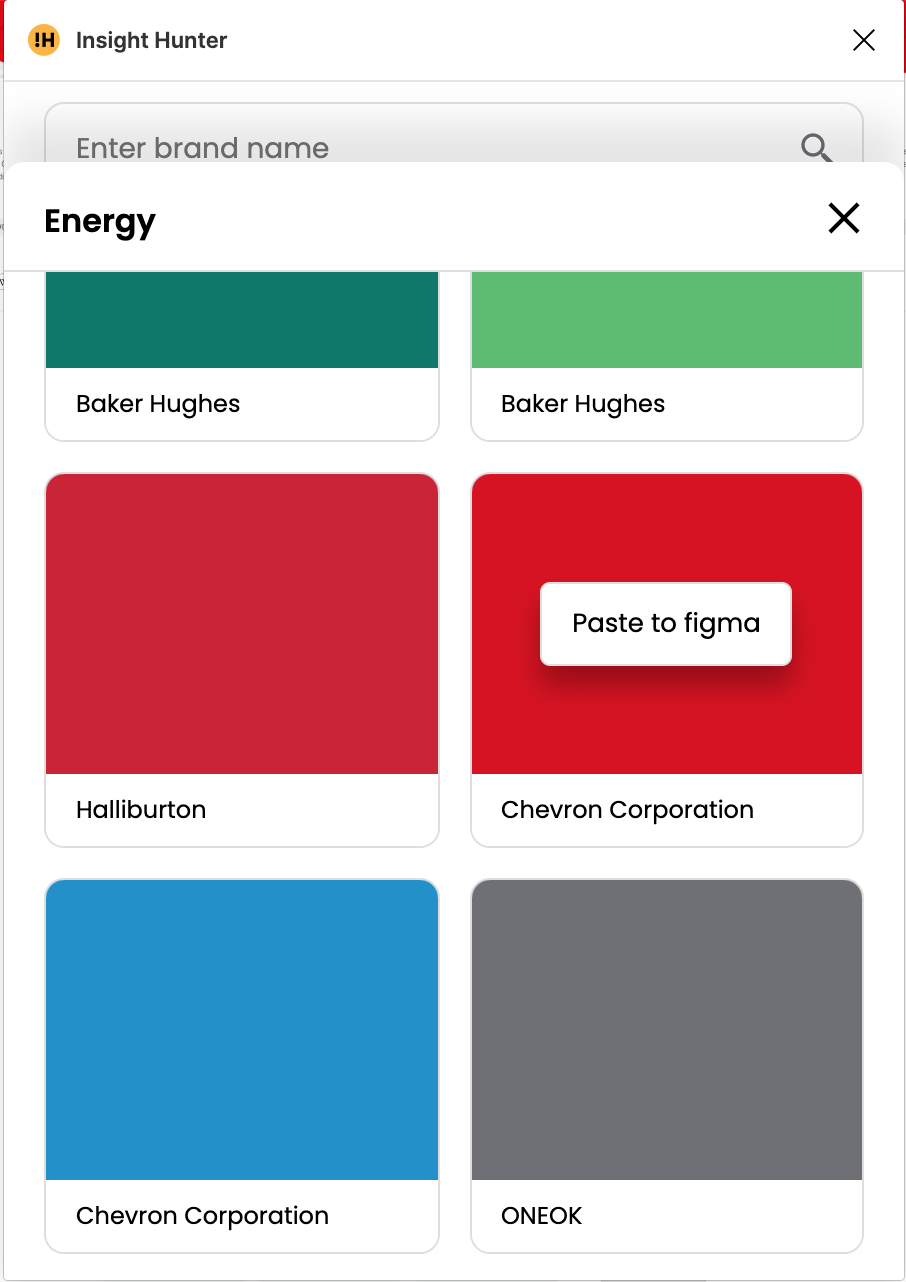Click the Halliburton label text
The image size is (906, 1282).
coord(140,809)
